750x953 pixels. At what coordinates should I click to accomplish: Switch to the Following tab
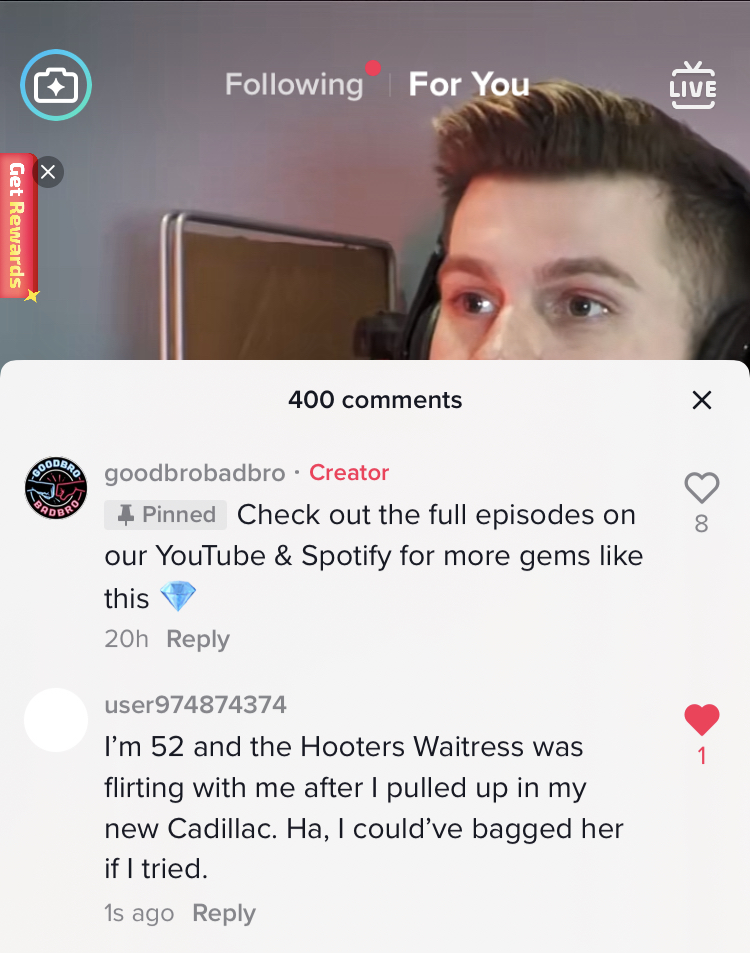294,85
